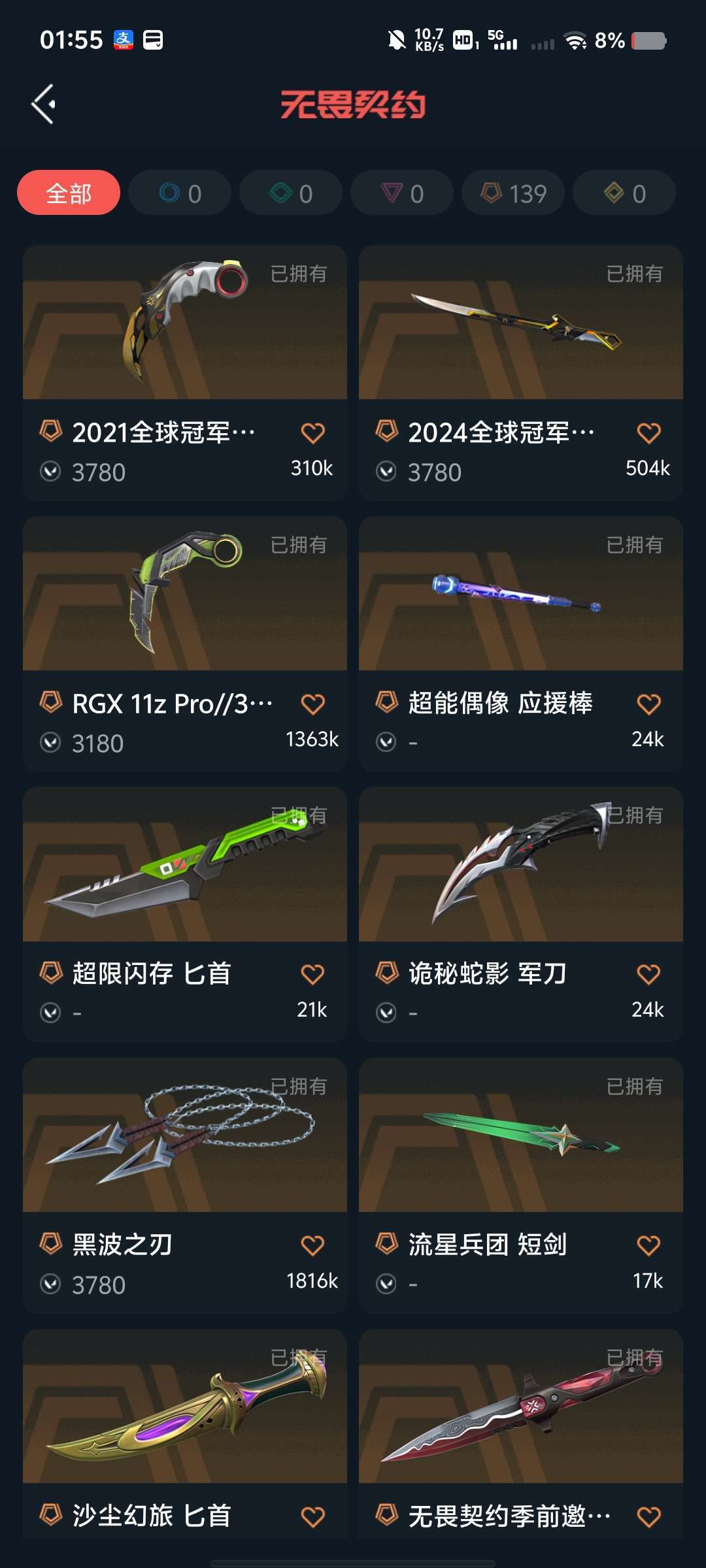Tap the 已拥有 badge on 黑波之刃
706x1568 pixels.
pos(300,1085)
